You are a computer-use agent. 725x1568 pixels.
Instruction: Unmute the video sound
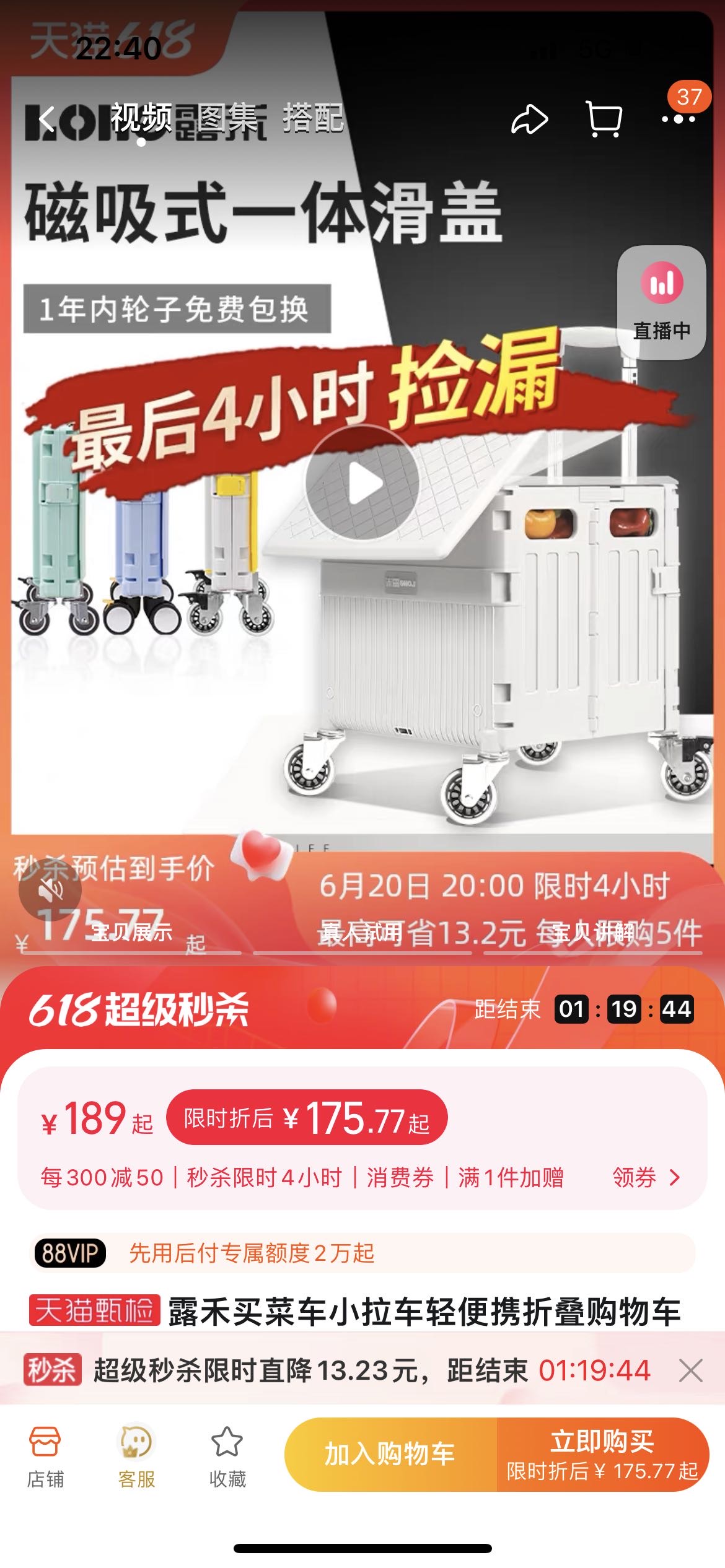pyautogui.click(x=50, y=891)
